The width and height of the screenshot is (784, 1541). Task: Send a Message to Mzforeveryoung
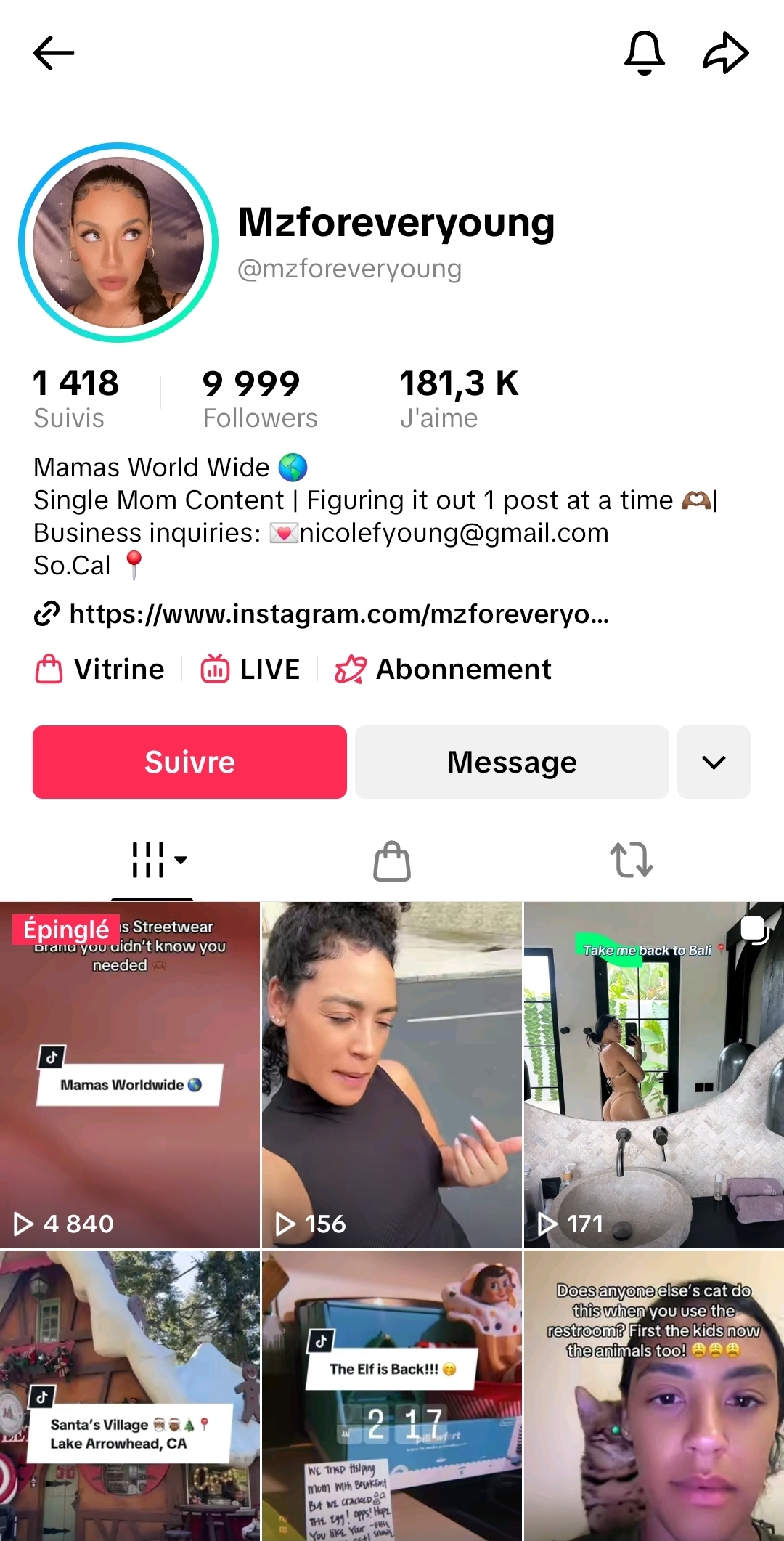click(512, 762)
